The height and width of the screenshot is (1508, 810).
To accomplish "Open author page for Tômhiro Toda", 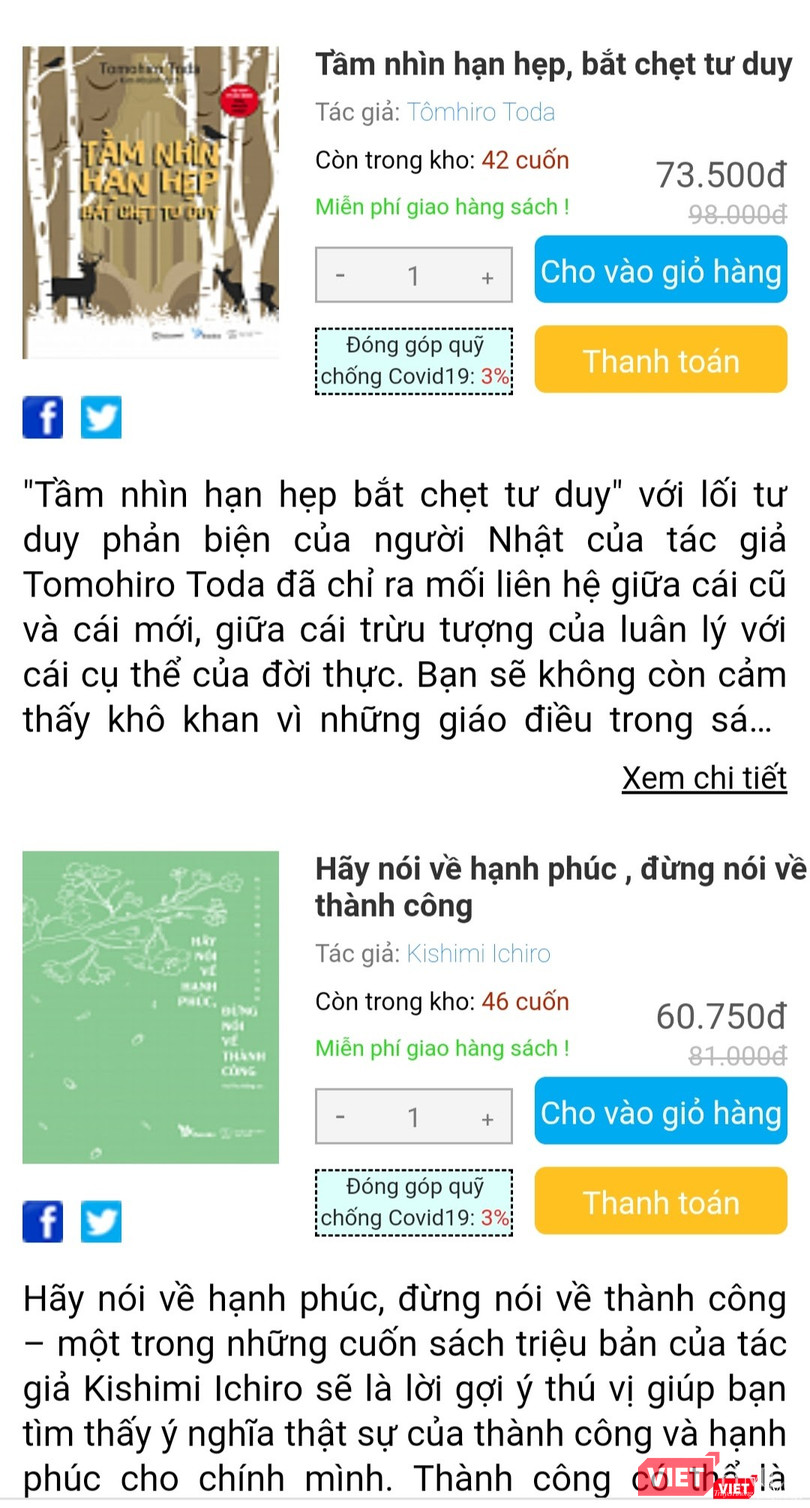I will (x=481, y=112).
